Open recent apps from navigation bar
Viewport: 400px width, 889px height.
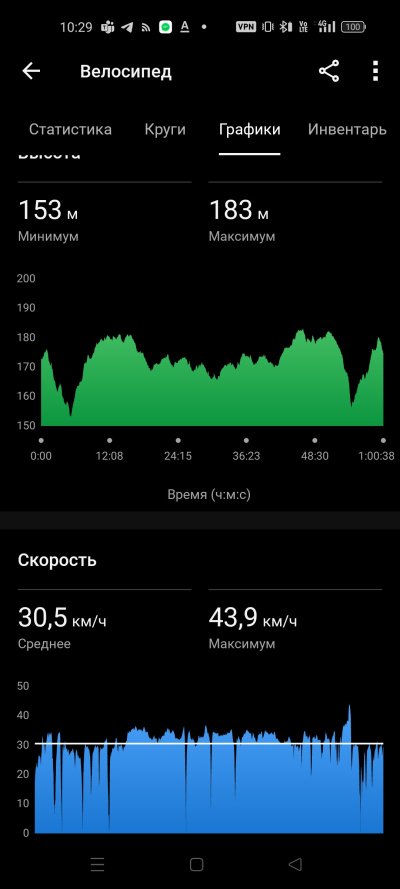[97, 864]
